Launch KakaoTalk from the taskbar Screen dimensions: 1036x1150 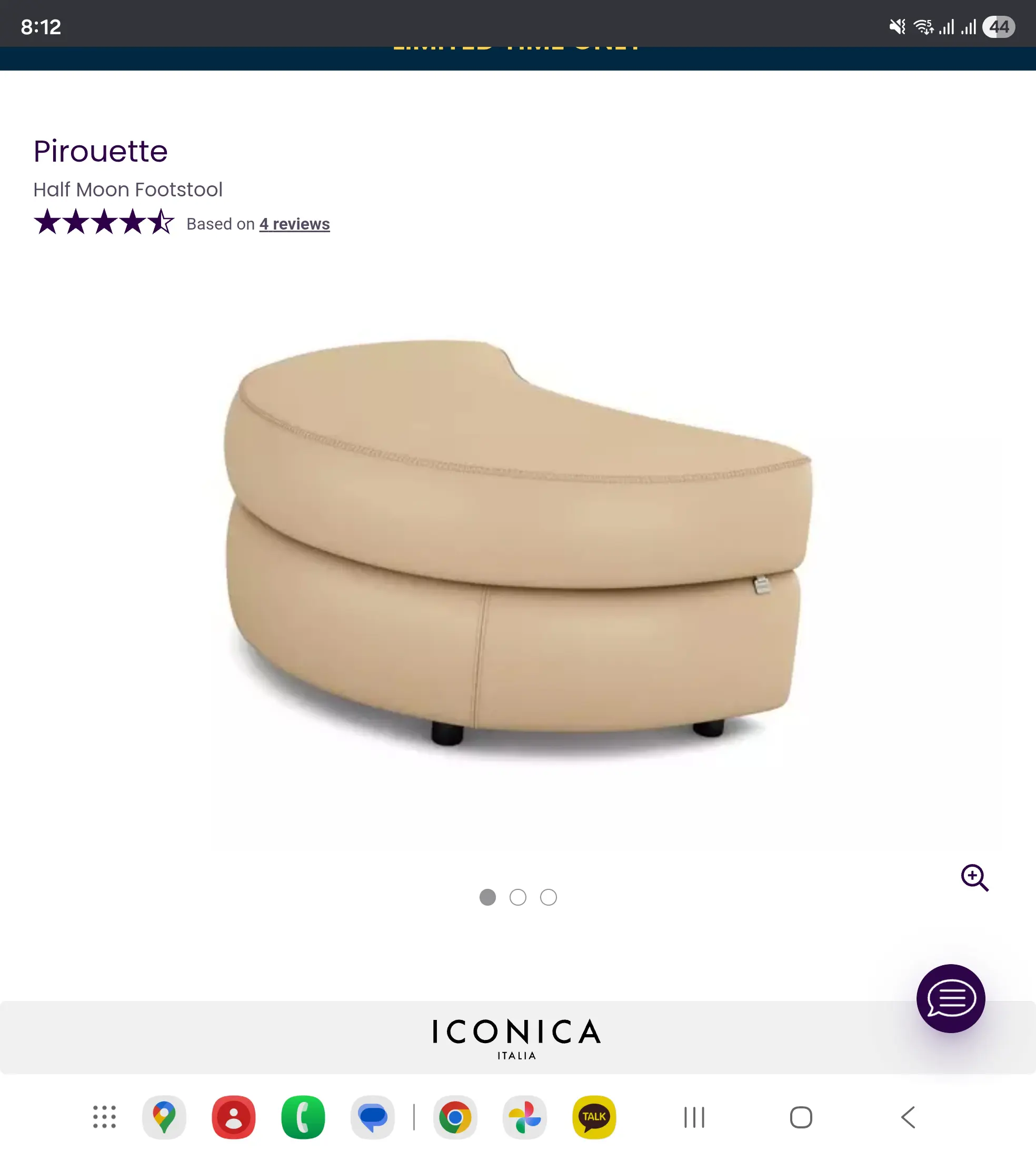tap(594, 1117)
